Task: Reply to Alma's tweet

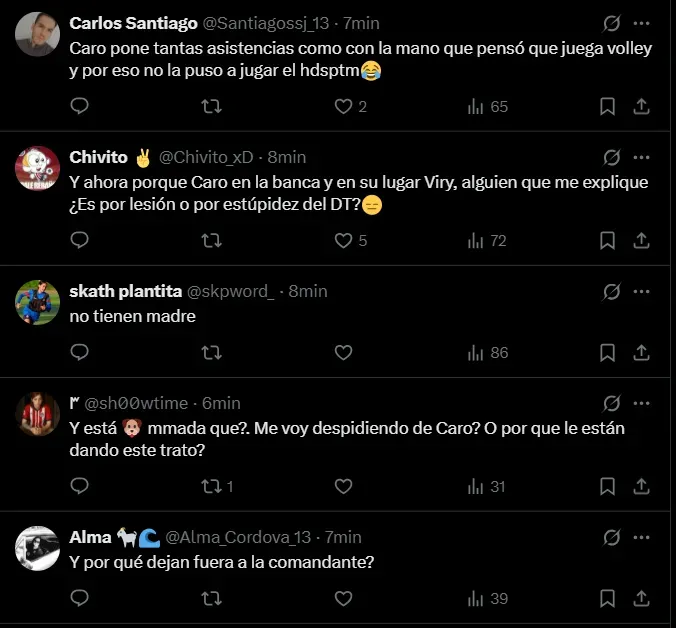Action: click(x=81, y=598)
